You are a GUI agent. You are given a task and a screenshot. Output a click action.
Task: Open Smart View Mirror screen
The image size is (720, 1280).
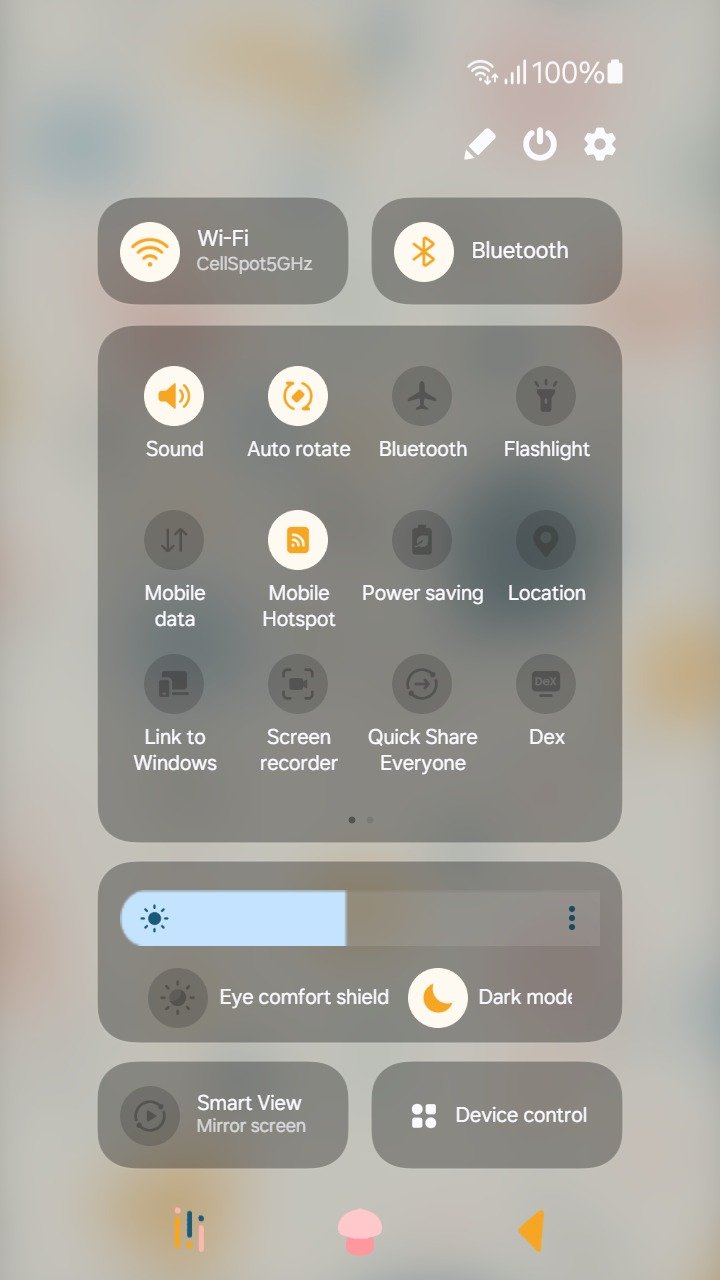click(x=223, y=1115)
